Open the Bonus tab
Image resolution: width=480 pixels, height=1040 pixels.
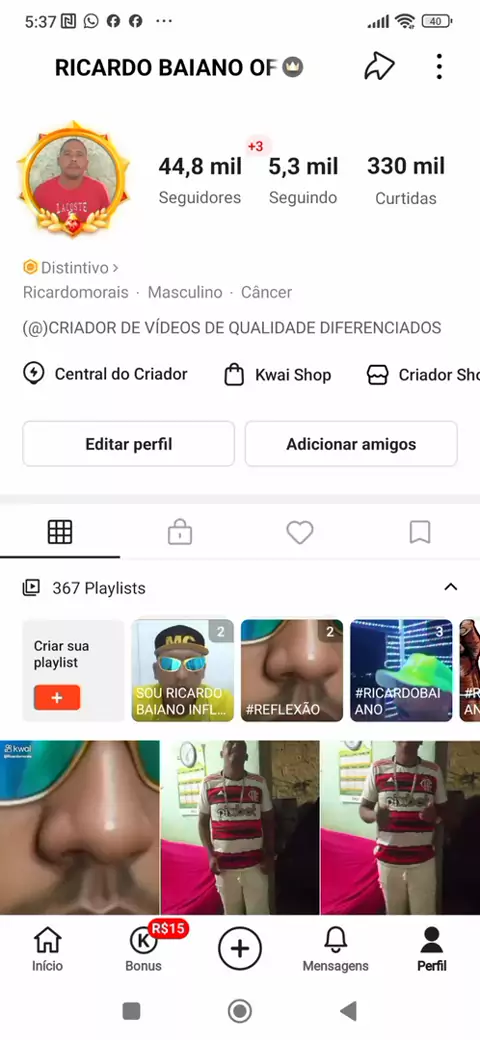click(144, 948)
